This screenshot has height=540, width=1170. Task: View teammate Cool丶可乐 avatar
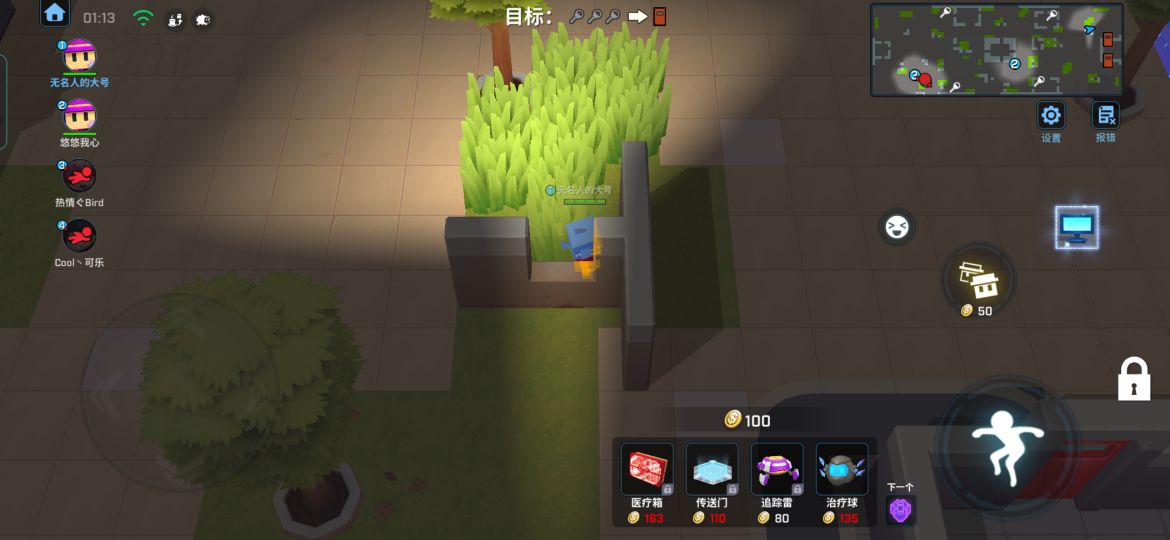pos(79,237)
